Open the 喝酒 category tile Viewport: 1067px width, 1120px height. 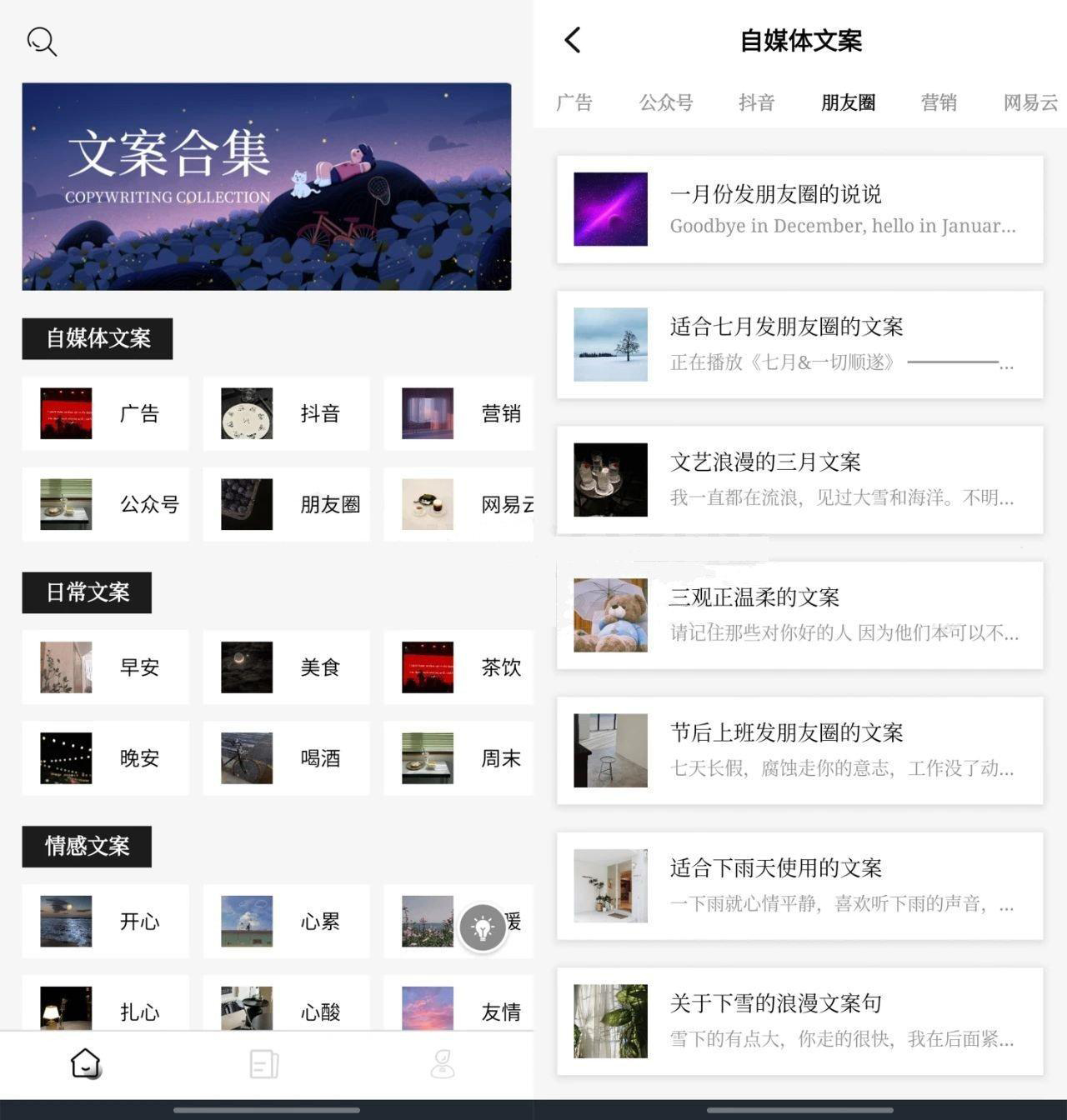286,758
